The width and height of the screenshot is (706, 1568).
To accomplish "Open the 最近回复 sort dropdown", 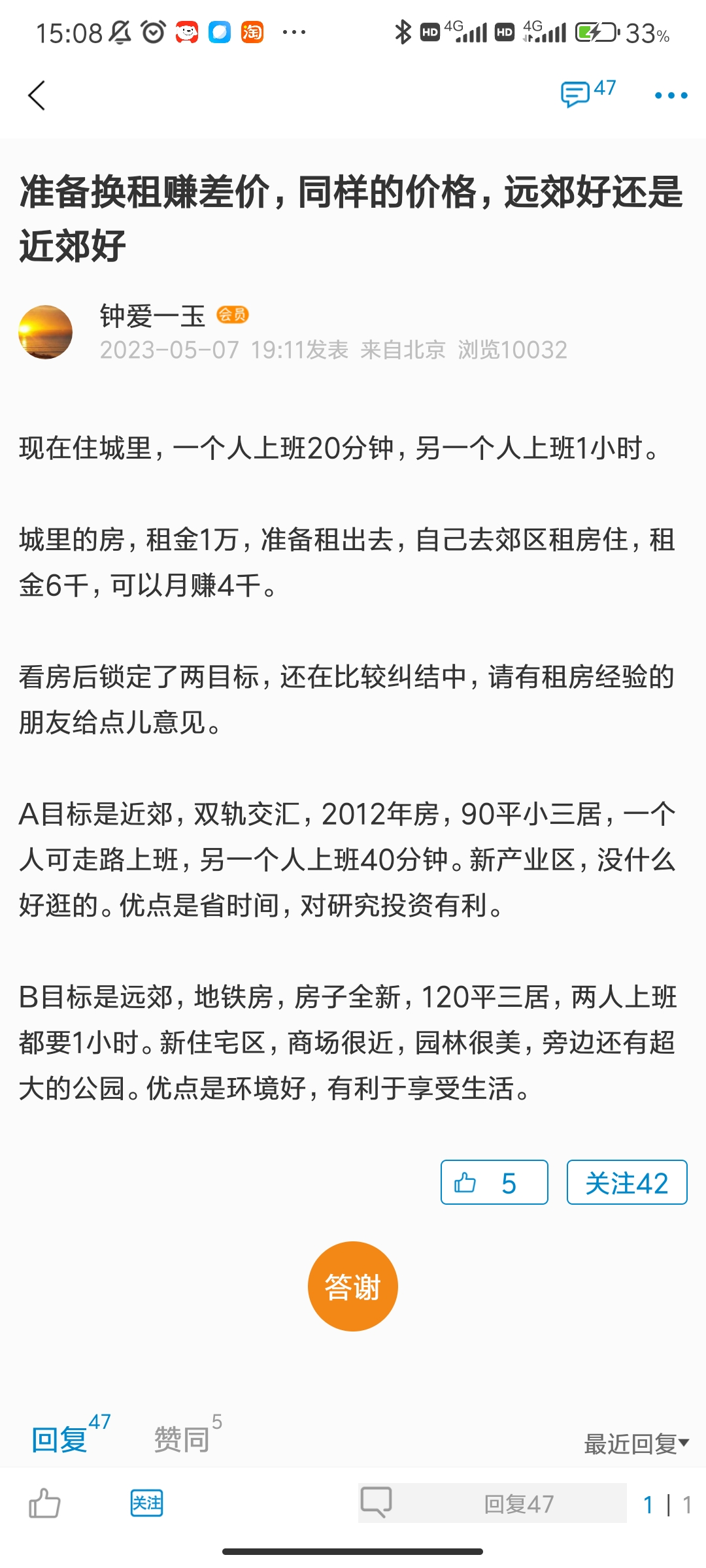I will [637, 1444].
